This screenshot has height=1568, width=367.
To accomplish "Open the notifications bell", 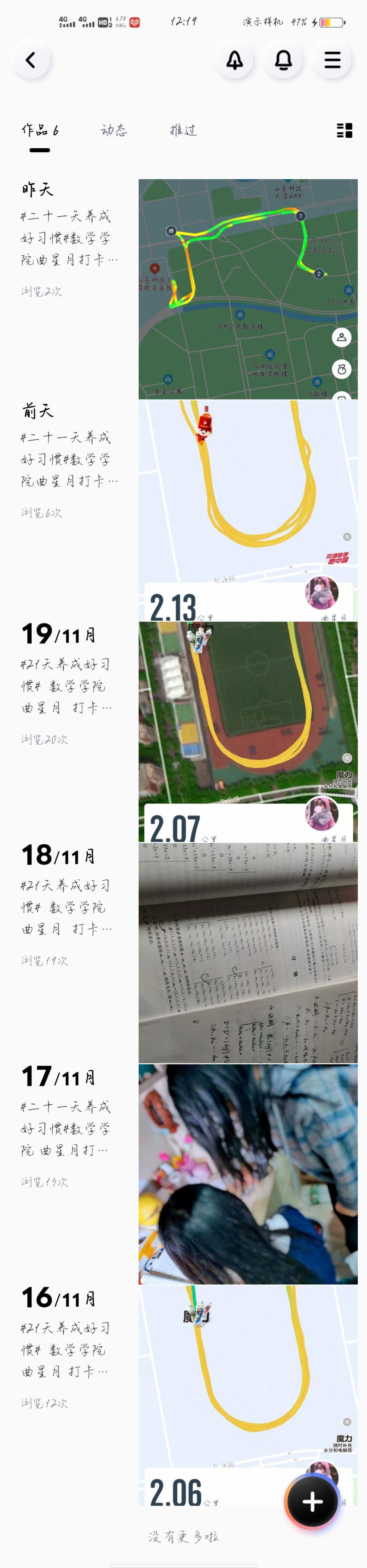I will (283, 60).
